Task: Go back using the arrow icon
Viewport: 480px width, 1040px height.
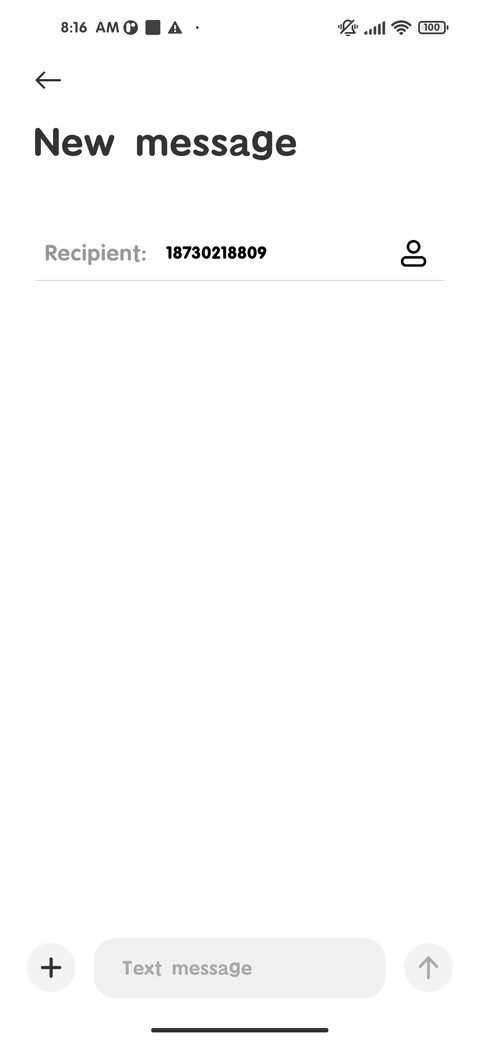Action: (48, 80)
